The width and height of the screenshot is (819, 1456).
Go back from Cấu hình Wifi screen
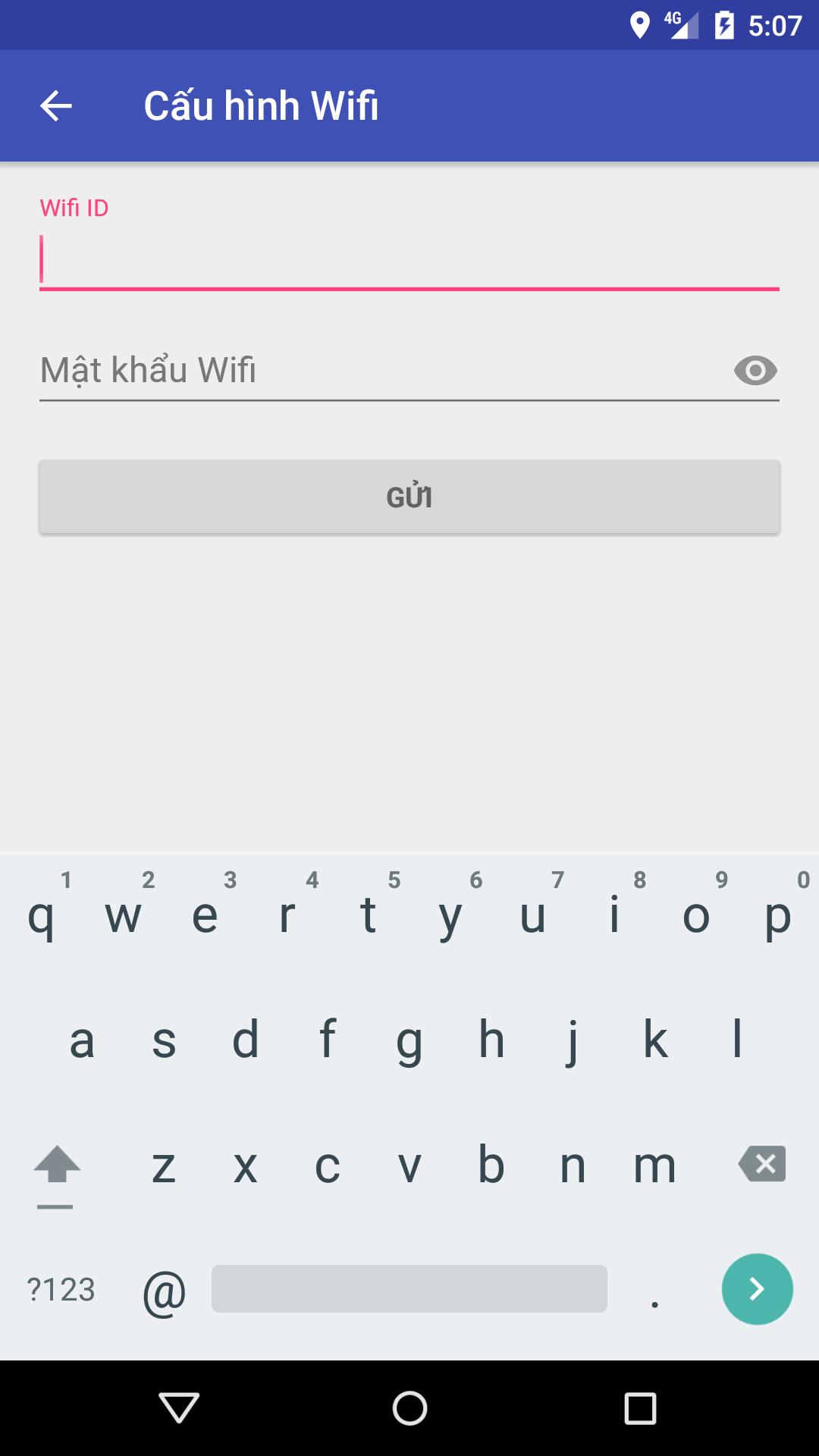(x=56, y=105)
